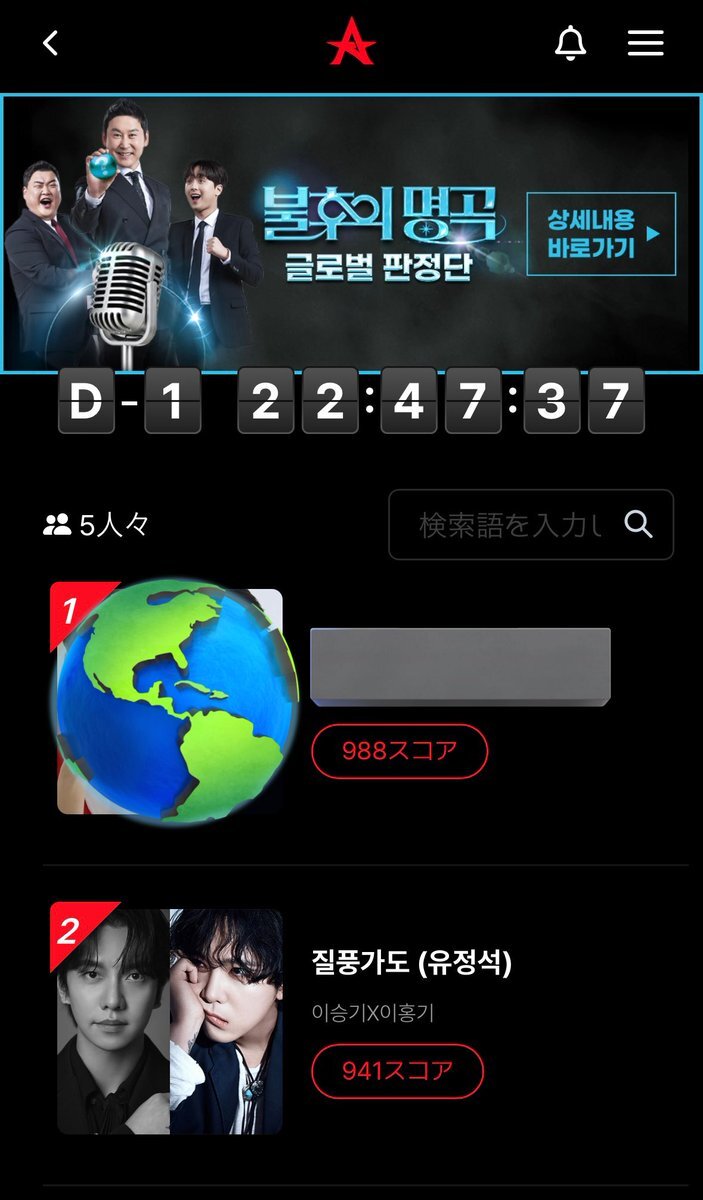Select the 941スコア score button
Viewport: 703px width, 1200px height.
(x=398, y=1071)
